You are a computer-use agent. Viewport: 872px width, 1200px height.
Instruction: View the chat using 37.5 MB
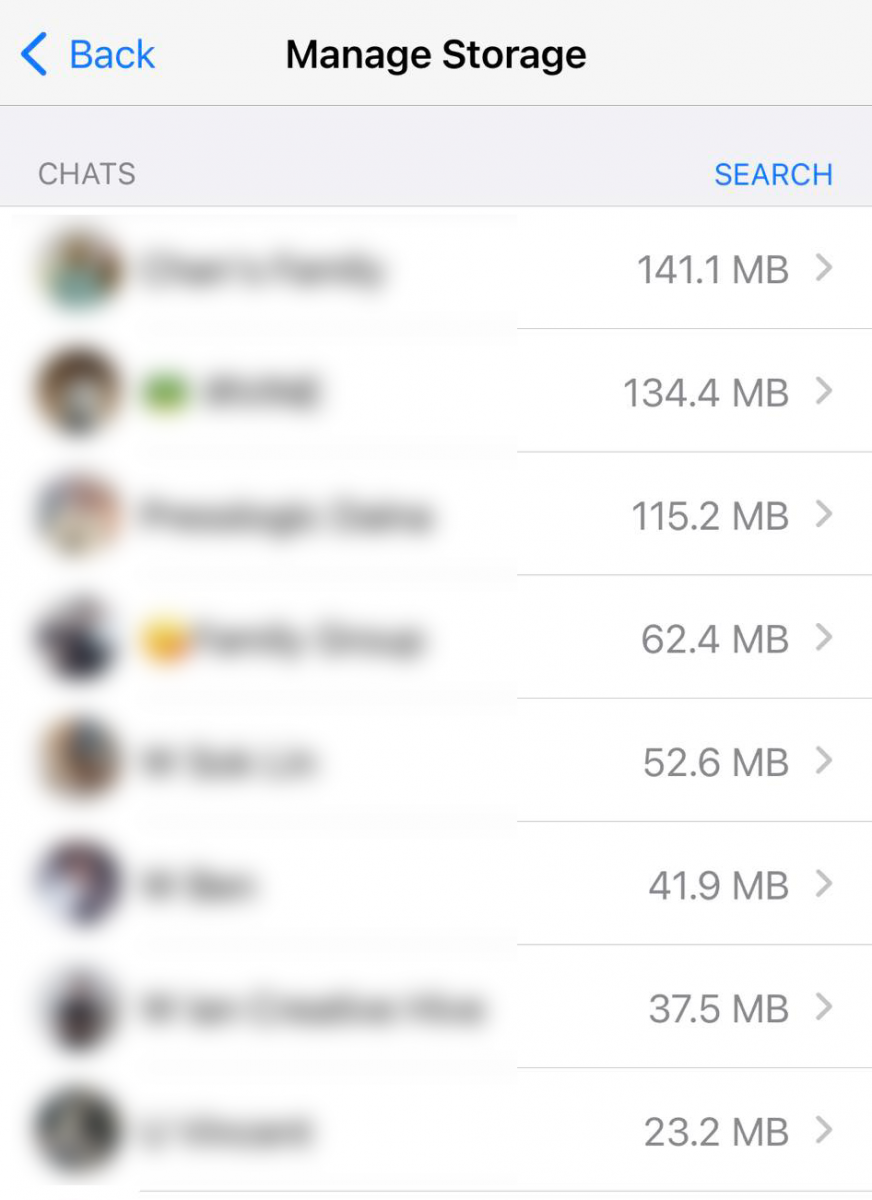click(x=436, y=1008)
